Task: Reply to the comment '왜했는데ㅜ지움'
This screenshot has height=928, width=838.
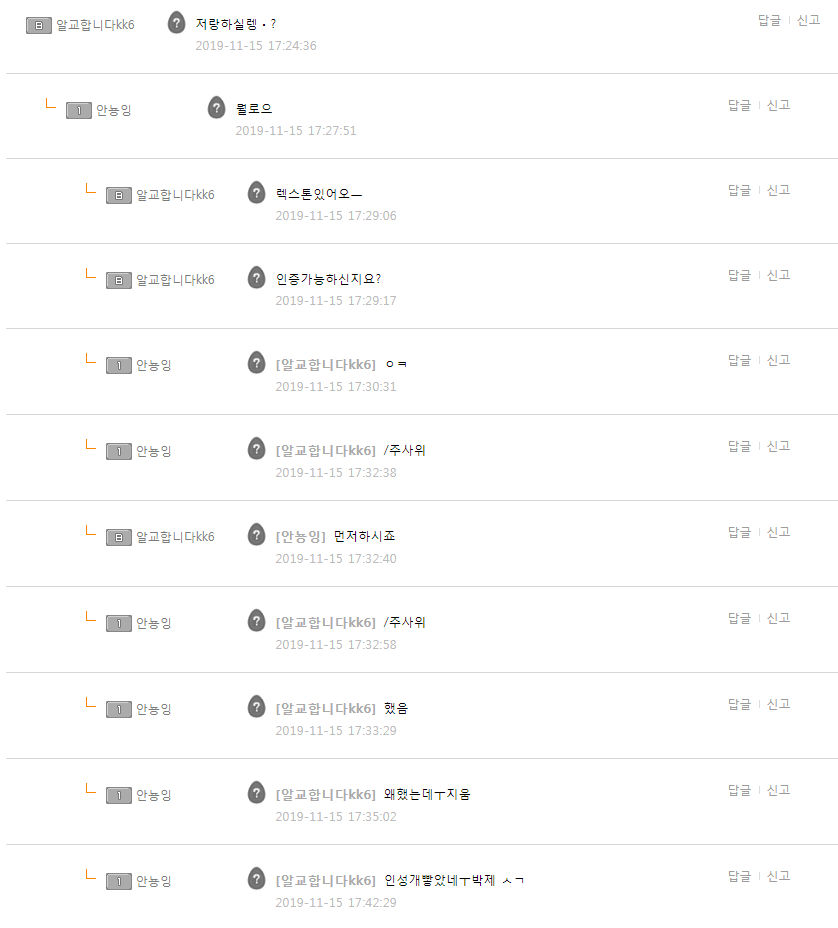Action: click(x=739, y=790)
